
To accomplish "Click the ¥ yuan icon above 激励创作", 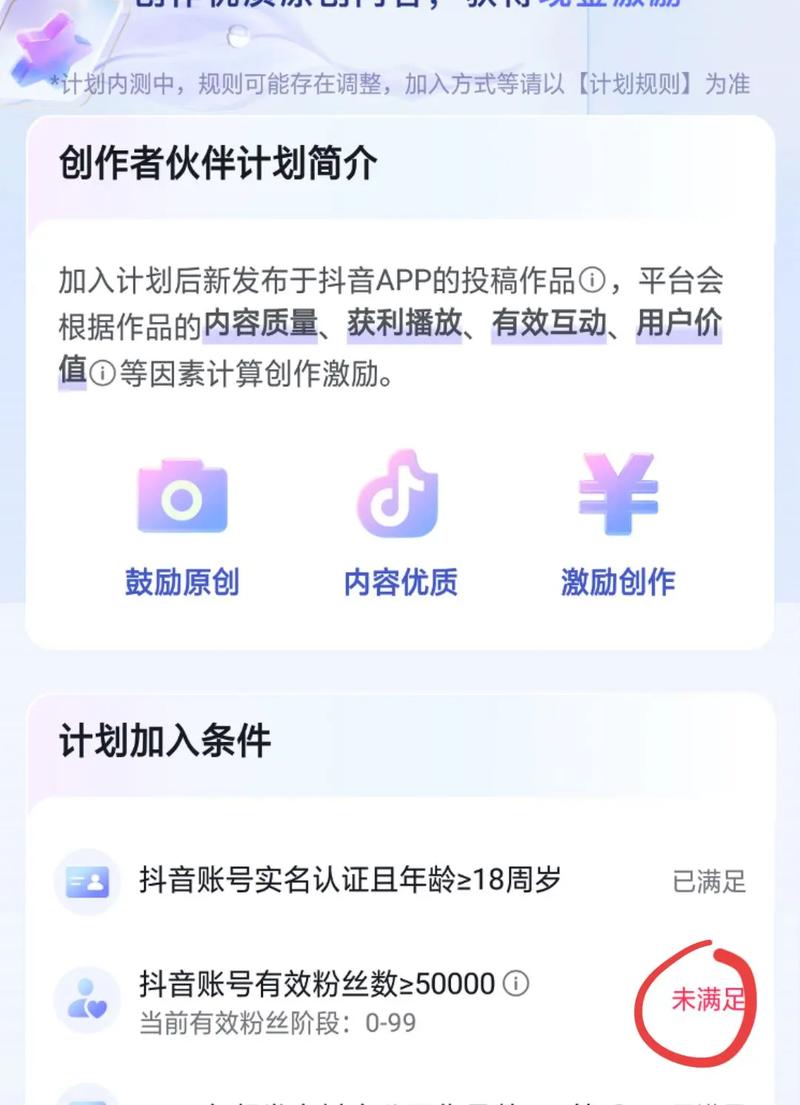I will tap(617, 496).
